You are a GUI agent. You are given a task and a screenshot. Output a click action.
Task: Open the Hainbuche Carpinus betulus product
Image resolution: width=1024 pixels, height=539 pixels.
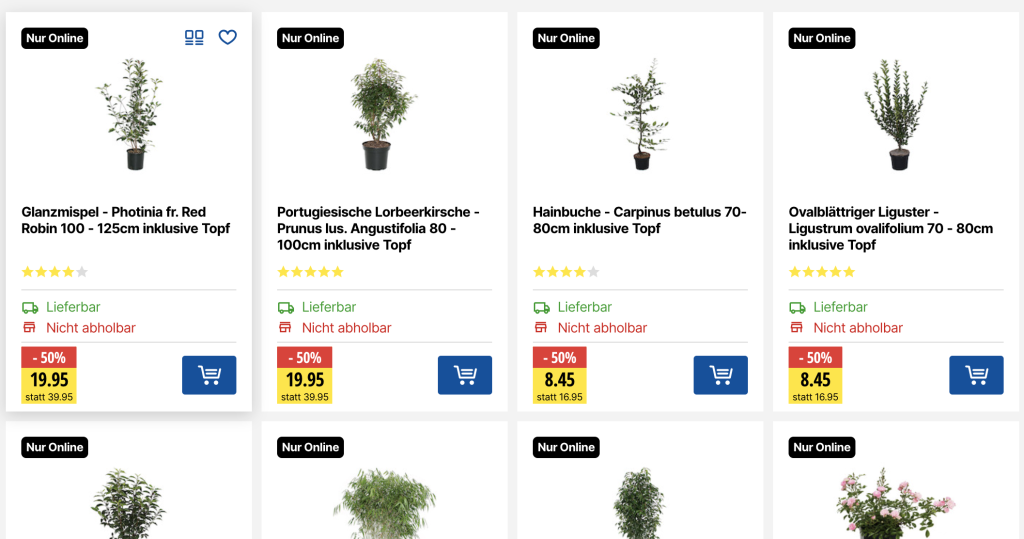point(639,220)
